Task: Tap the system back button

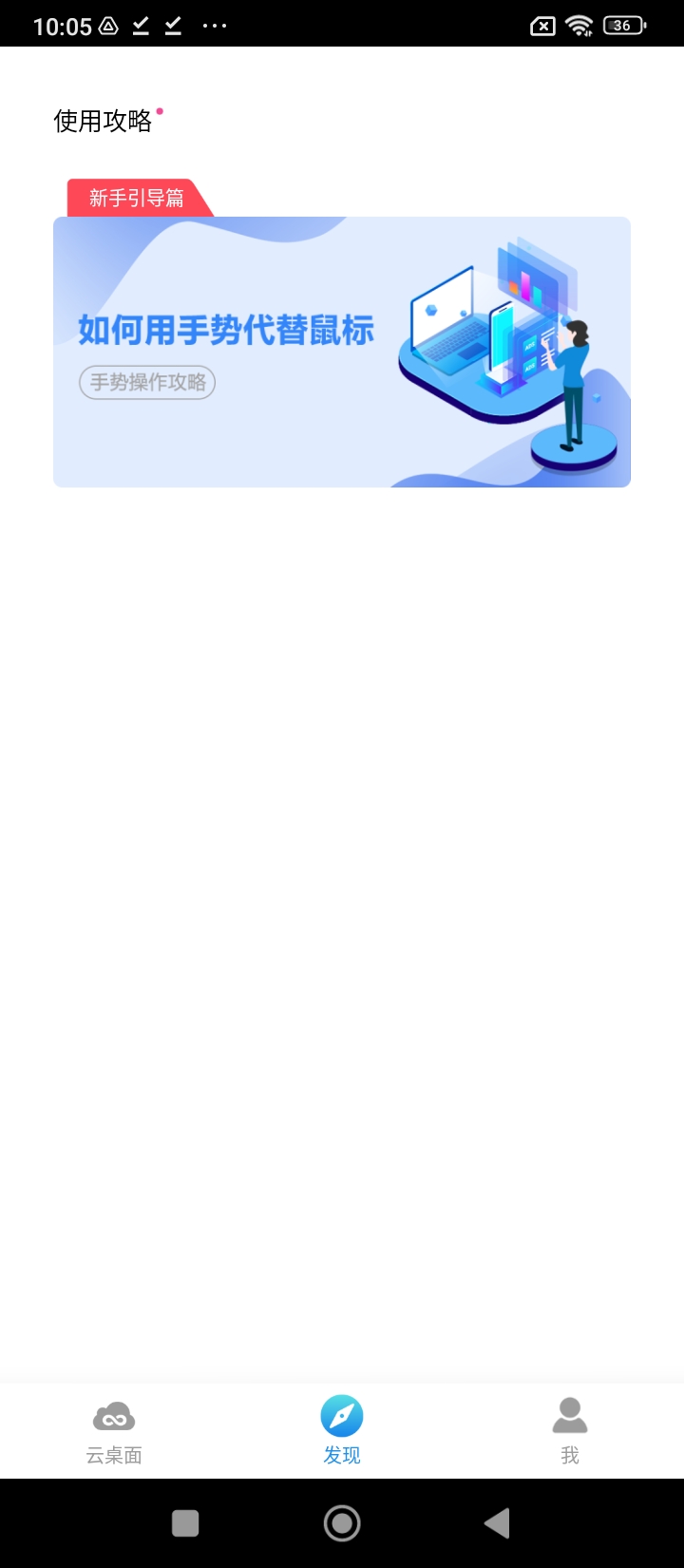Action: [x=497, y=1523]
